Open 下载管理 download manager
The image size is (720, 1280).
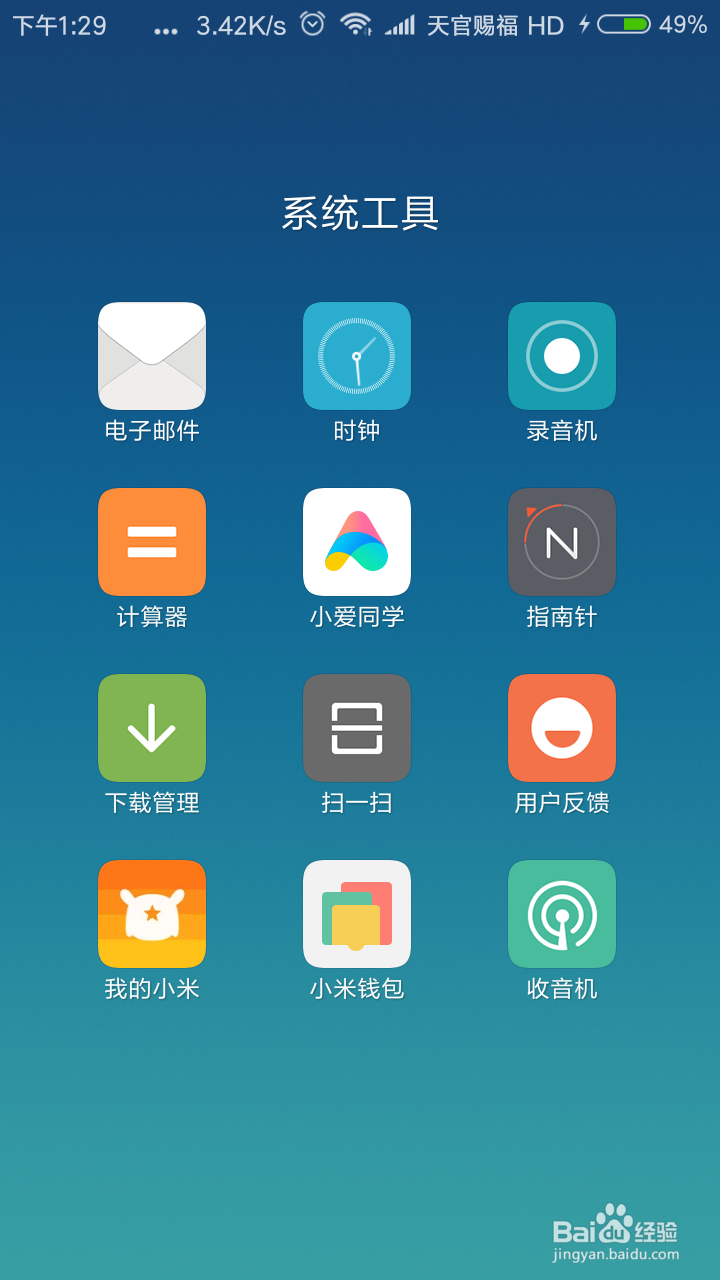[151, 728]
